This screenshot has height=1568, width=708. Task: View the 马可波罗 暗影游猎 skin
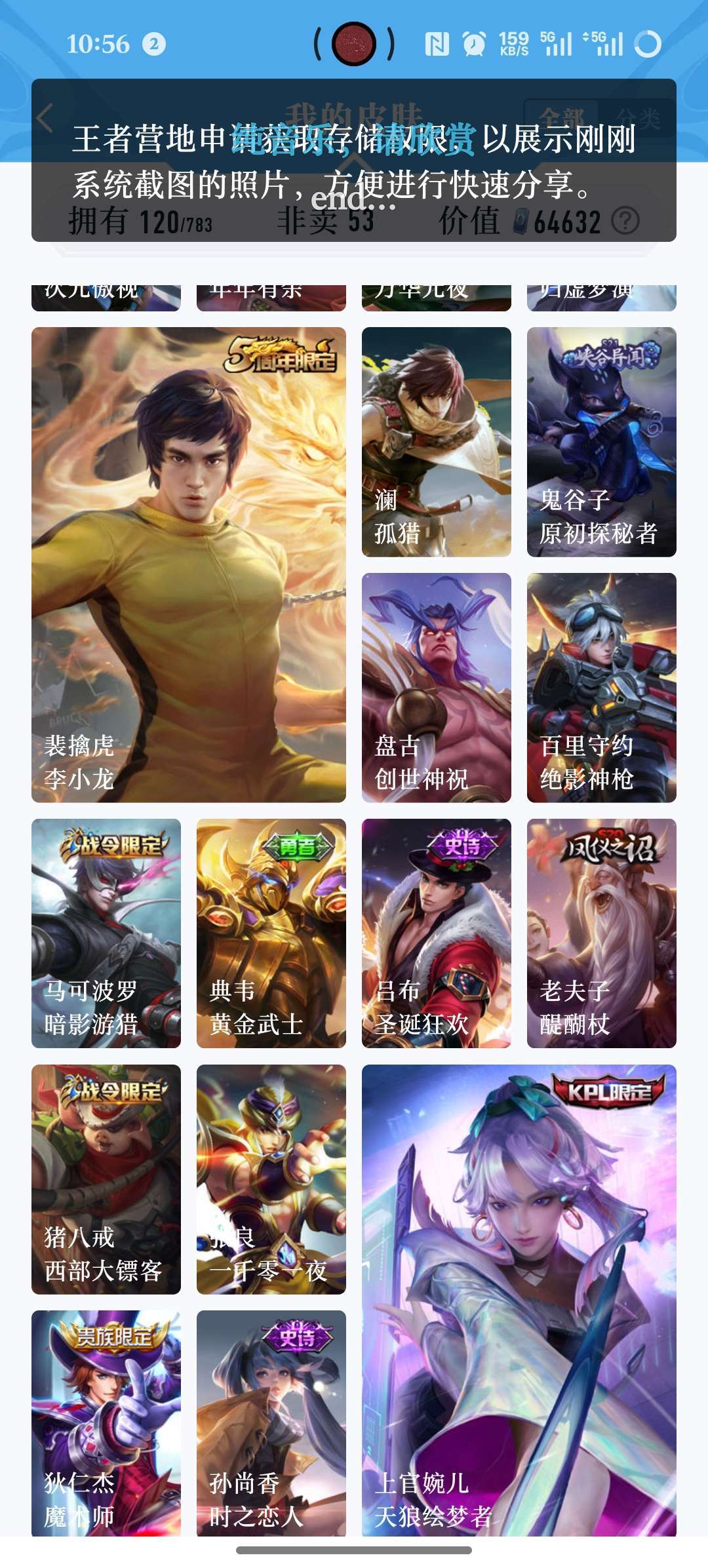pos(106,933)
